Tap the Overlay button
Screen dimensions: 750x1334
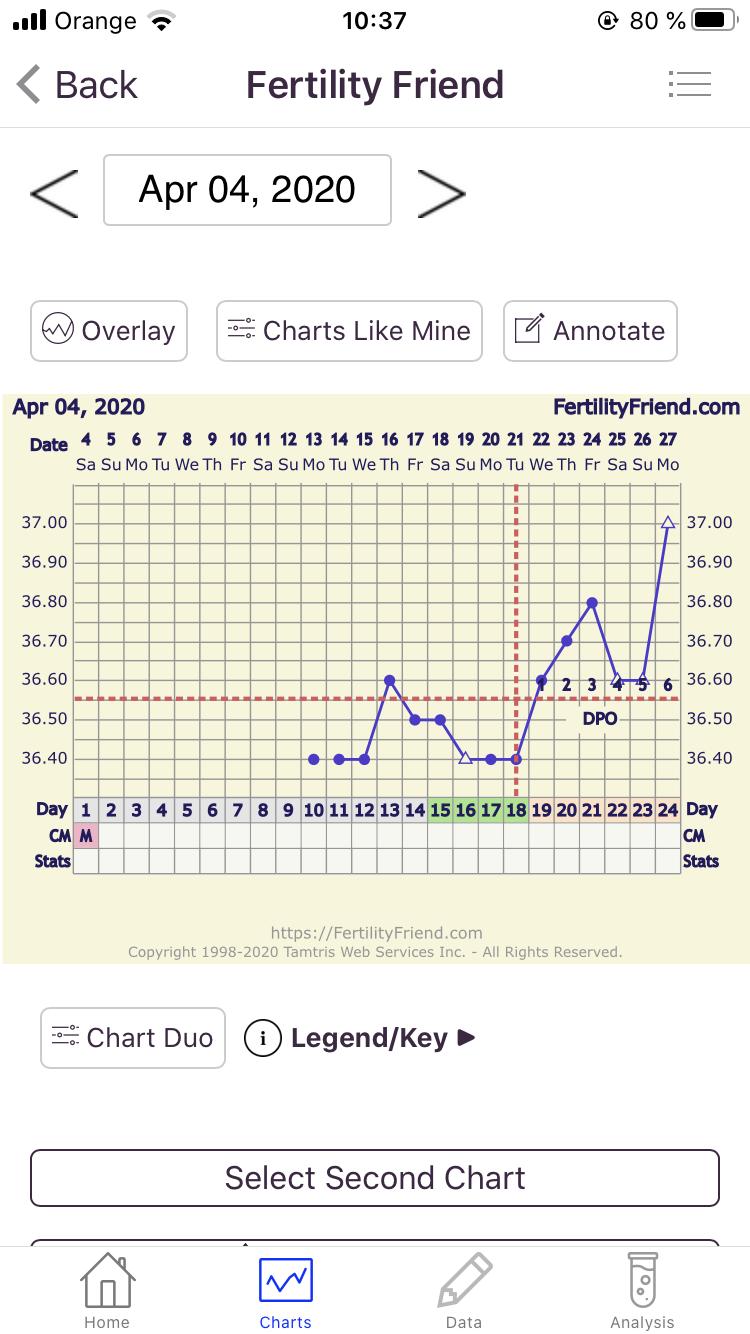pyautogui.click(x=109, y=331)
